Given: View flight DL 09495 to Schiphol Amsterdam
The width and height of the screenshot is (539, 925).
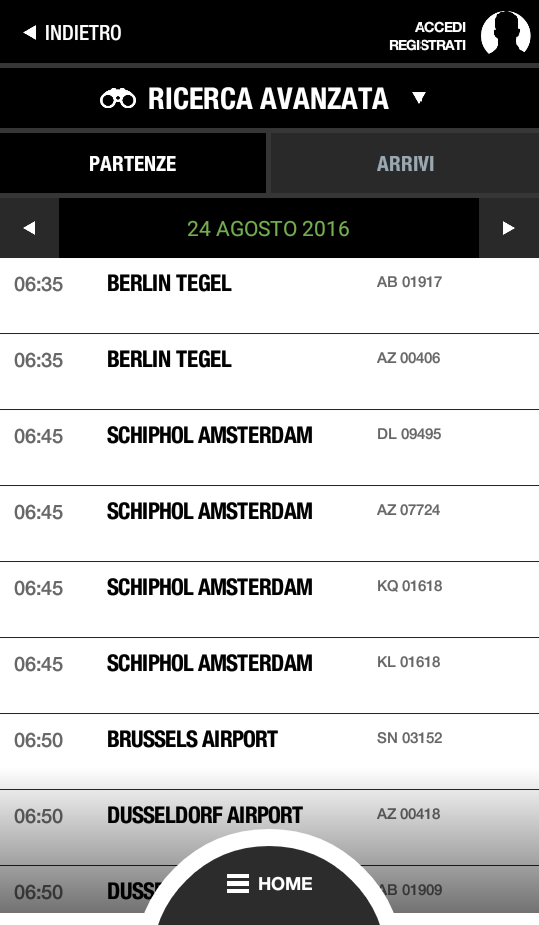Looking at the screenshot, I should [x=270, y=448].
